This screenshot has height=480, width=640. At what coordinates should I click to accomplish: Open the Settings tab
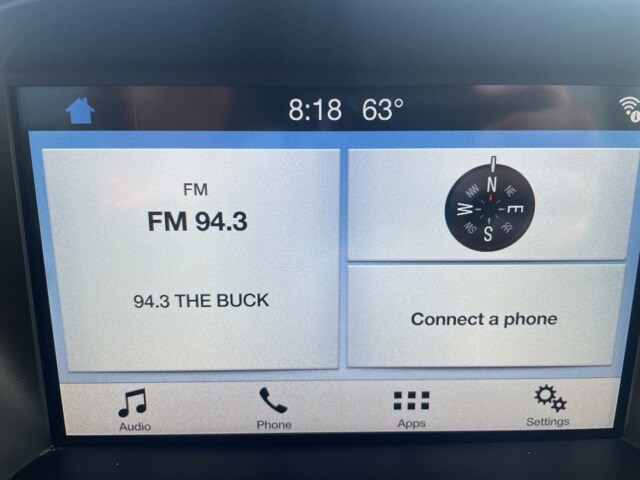(548, 406)
